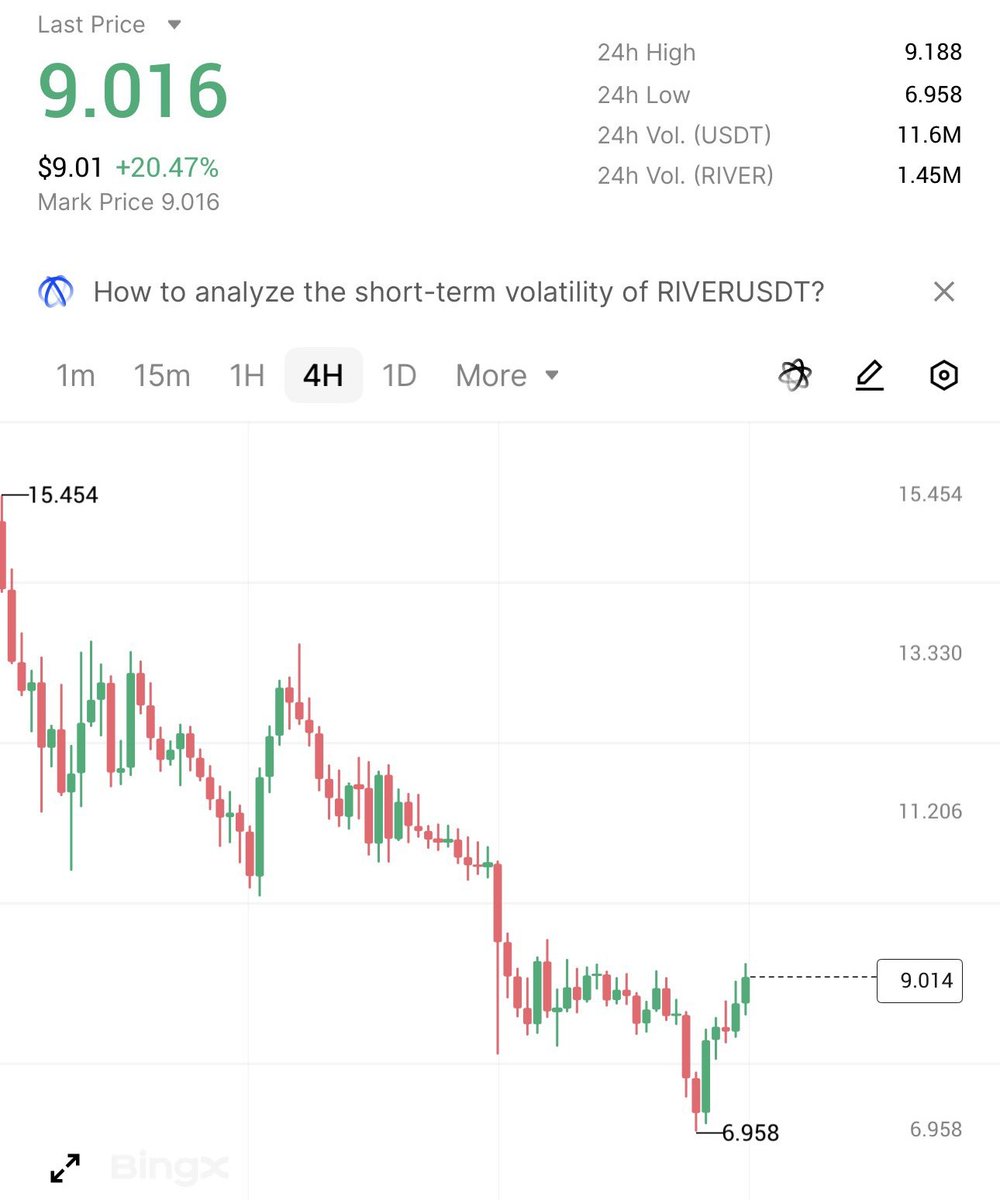Image resolution: width=1000 pixels, height=1200 pixels.
Task: Switch chart to 1m interval
Action: [75, 376]
